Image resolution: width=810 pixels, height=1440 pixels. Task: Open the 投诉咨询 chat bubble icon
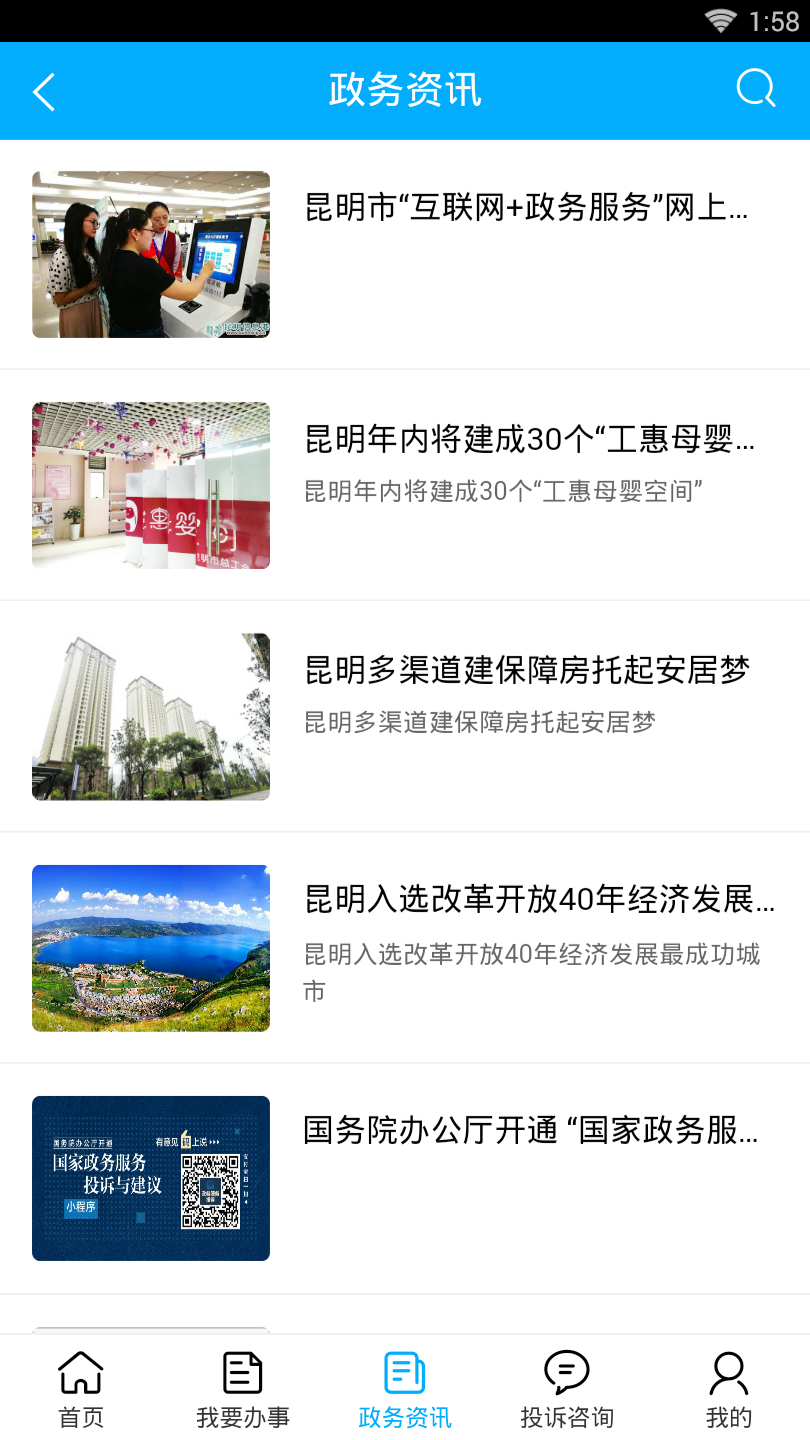click(566, 1374)
